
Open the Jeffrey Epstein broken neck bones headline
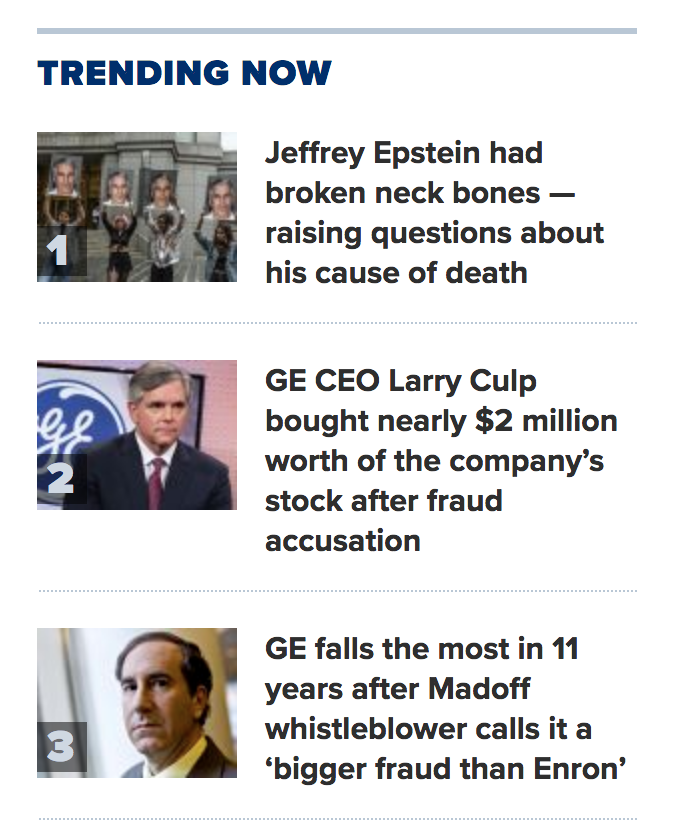click(434, 211)
